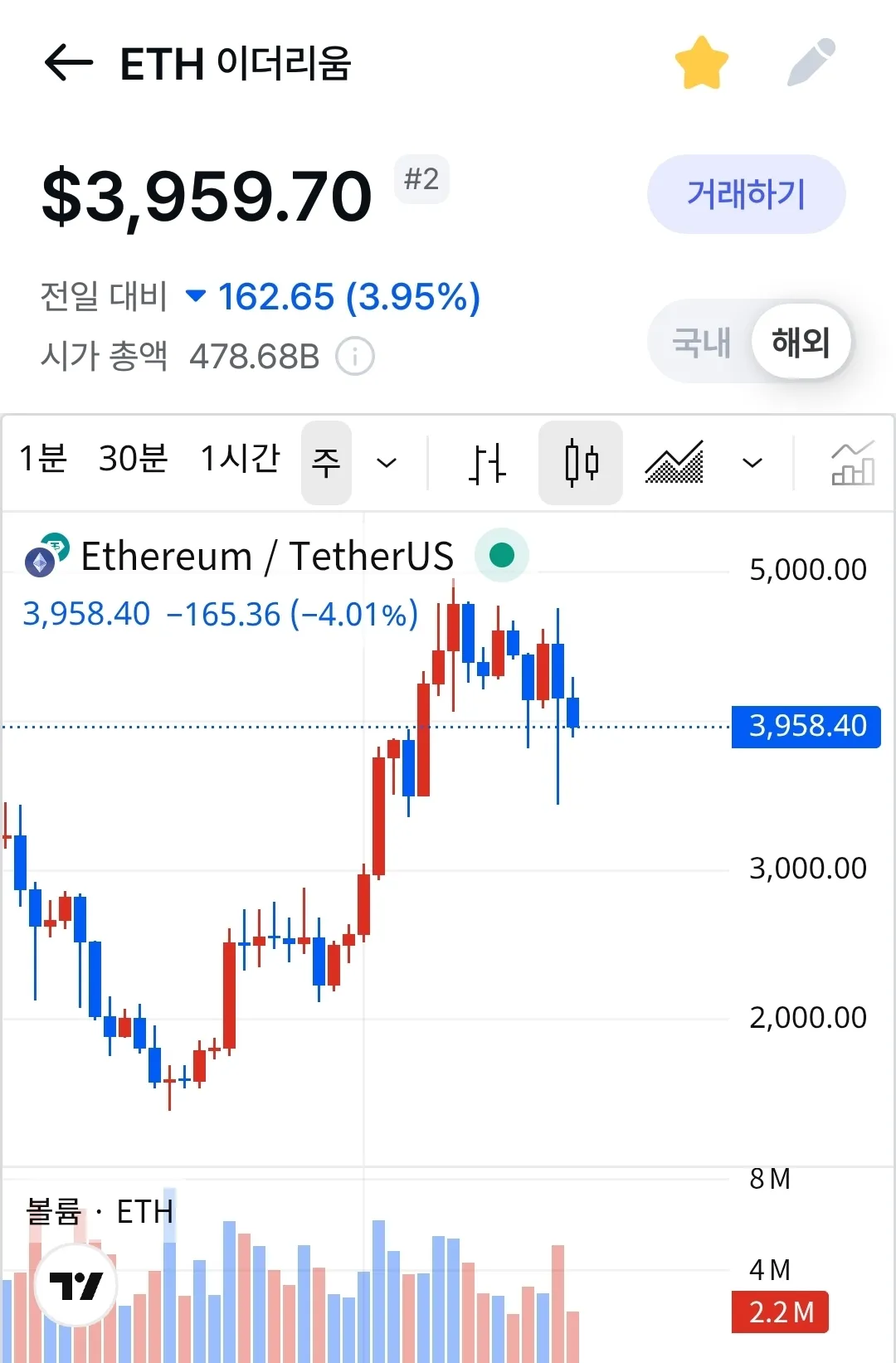Open the indicators chart icon

(x=852, y=463)
